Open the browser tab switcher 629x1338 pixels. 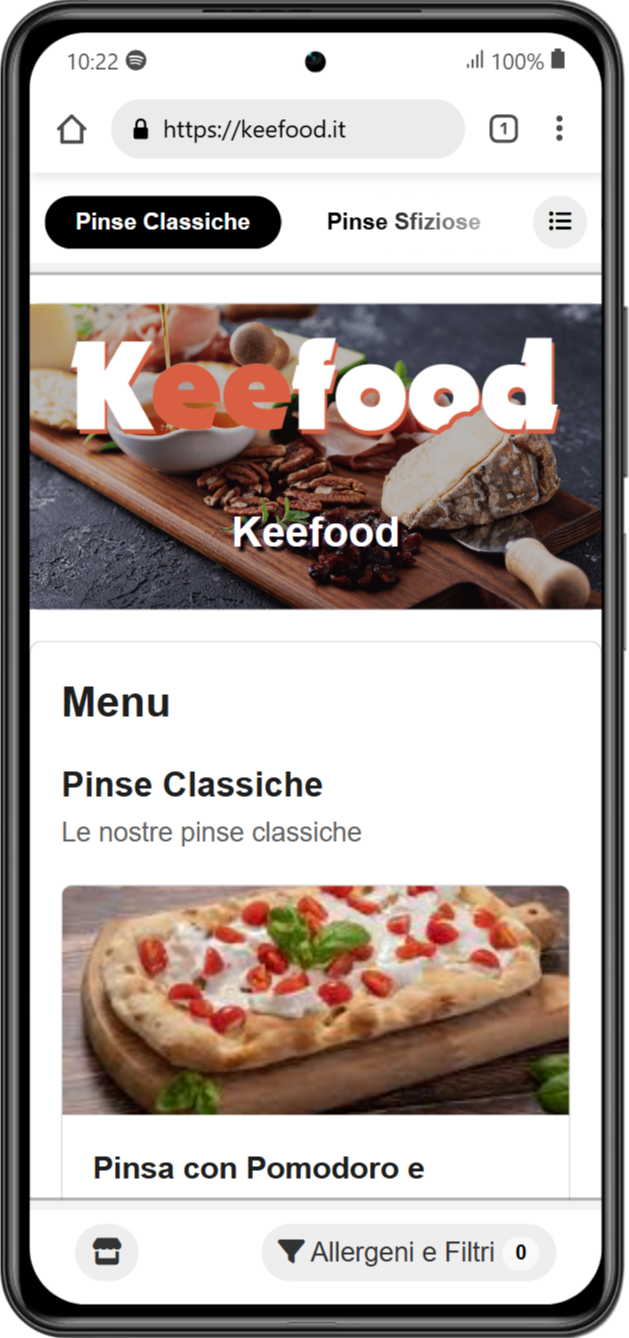[x=503, y=129]
